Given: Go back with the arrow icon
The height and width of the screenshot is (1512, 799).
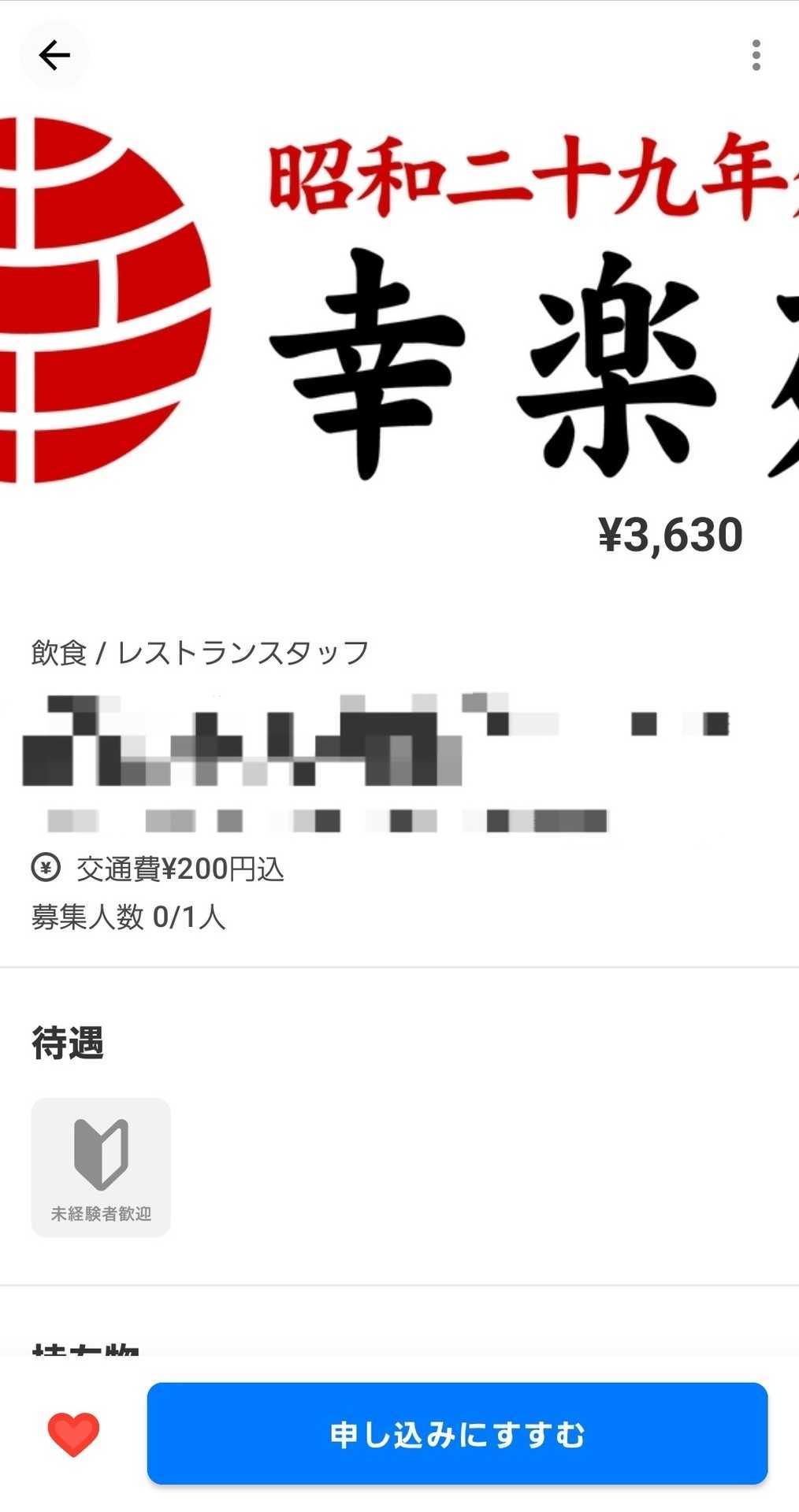Looking at the screenshot, I should click(x=54, y=55).
